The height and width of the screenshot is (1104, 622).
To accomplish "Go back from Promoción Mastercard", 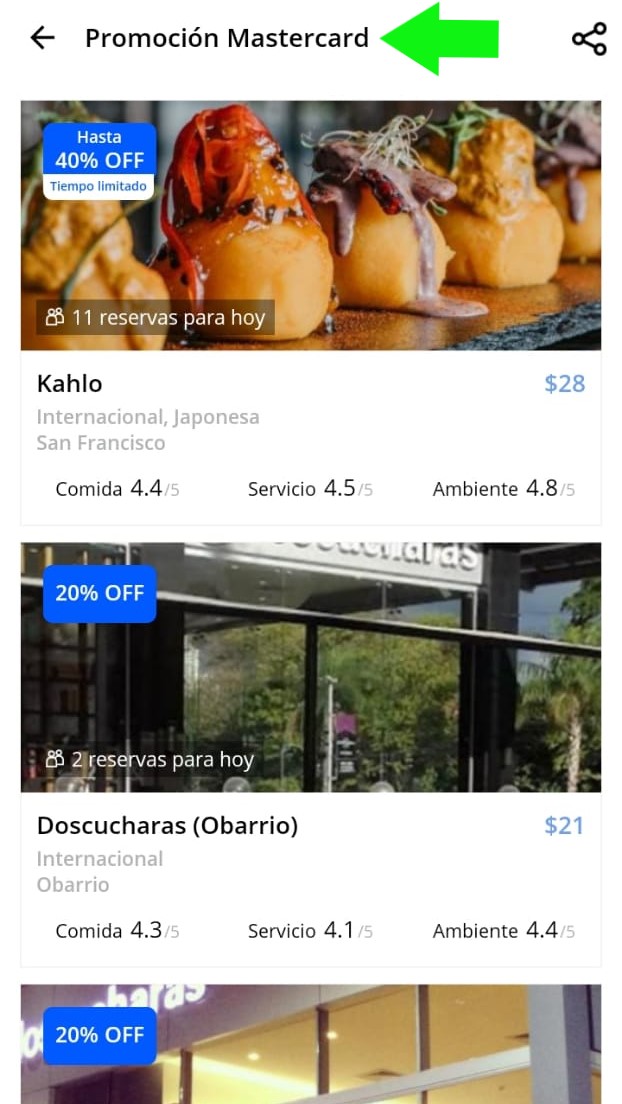I will click(x=42, y=38).
